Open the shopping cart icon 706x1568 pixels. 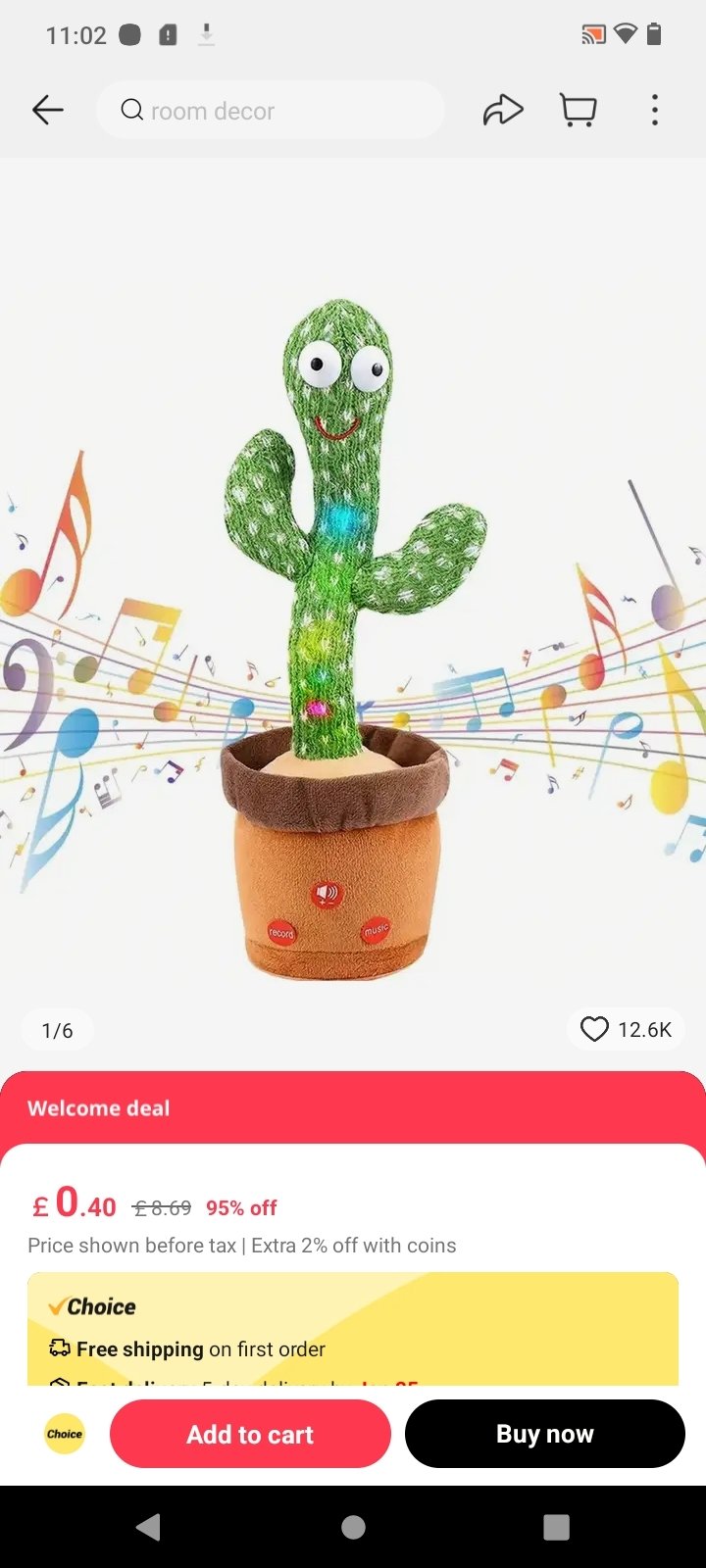point(579,110)
